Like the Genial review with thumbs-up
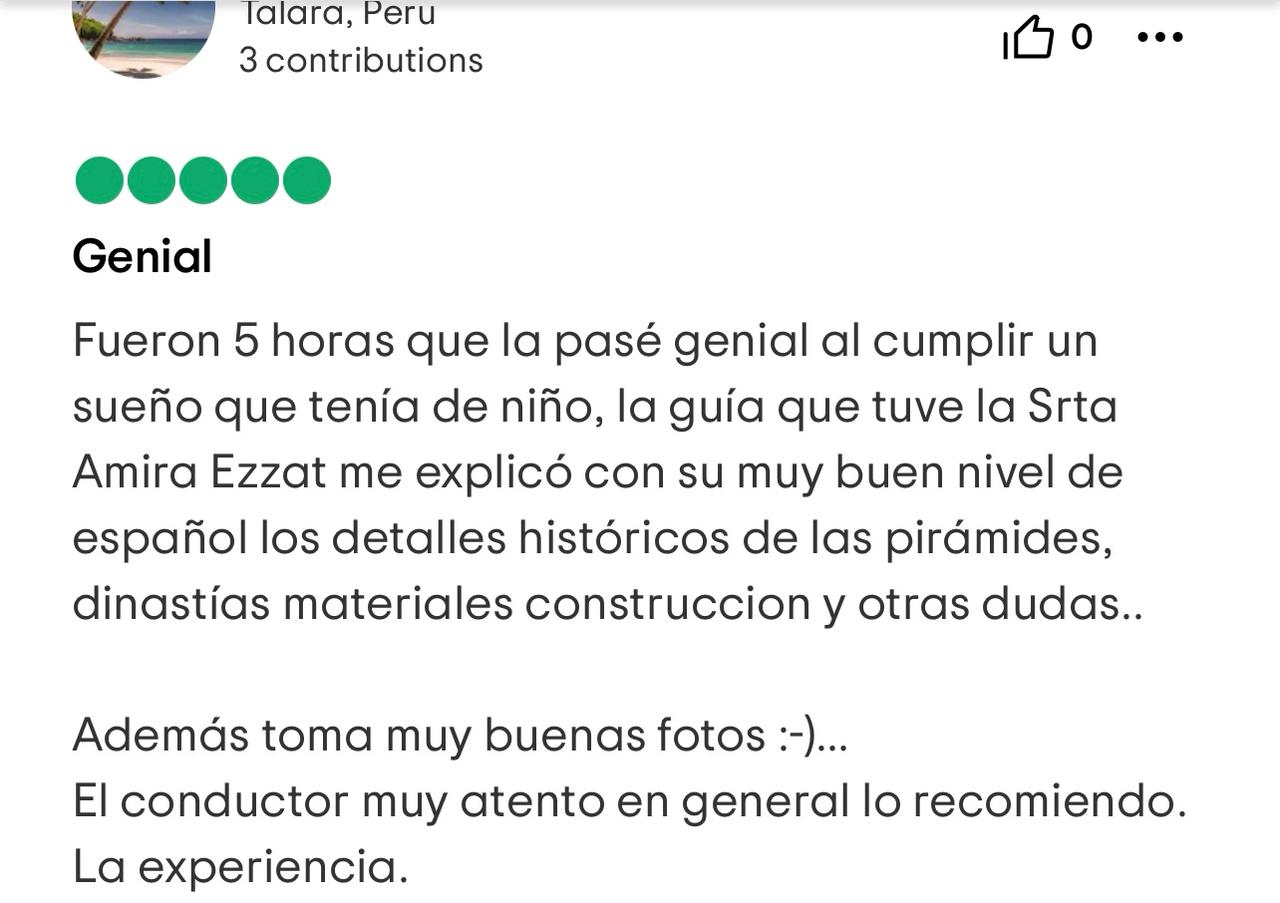Image resolution: width=1280 pixels, height=903 pixels. [x=1029, y=39]
